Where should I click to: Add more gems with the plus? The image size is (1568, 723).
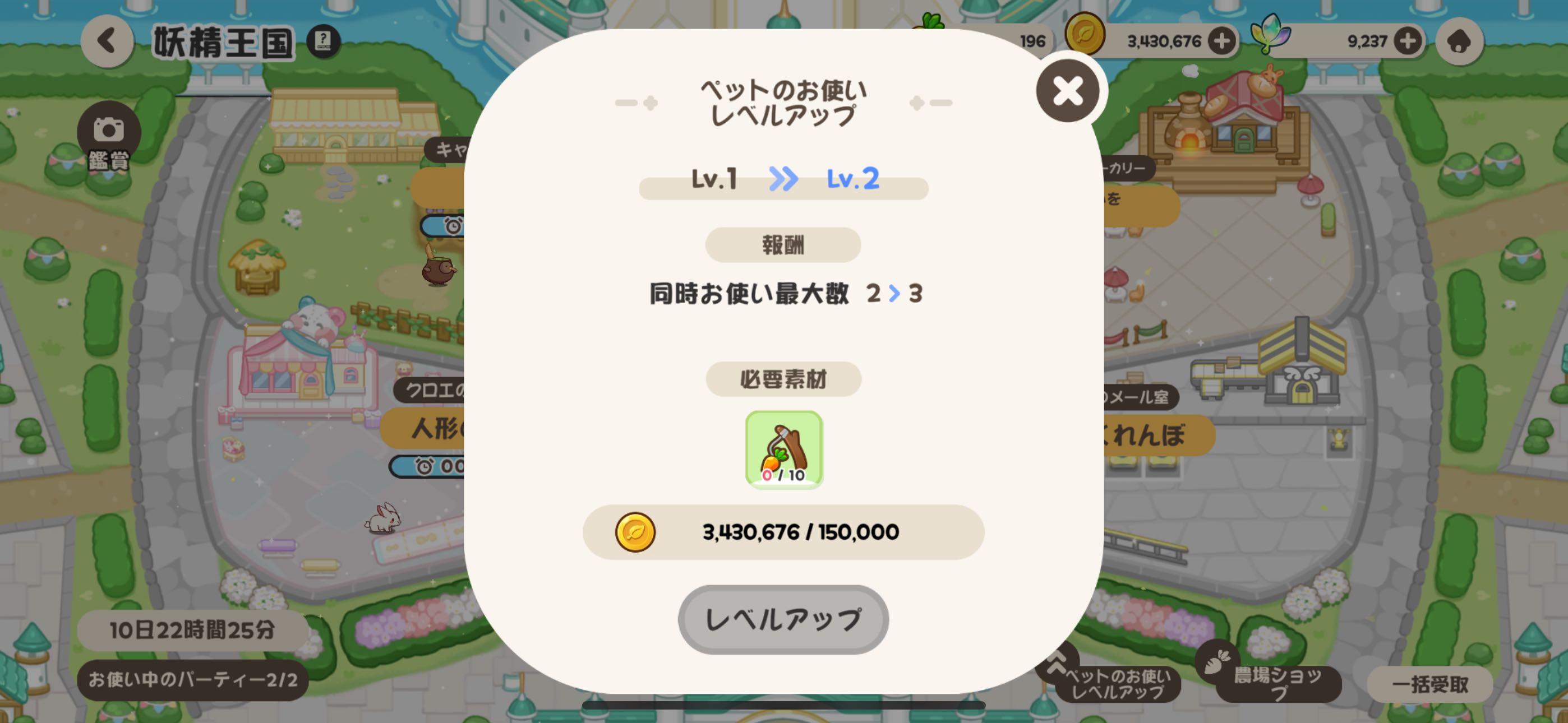coord(1407,41)
